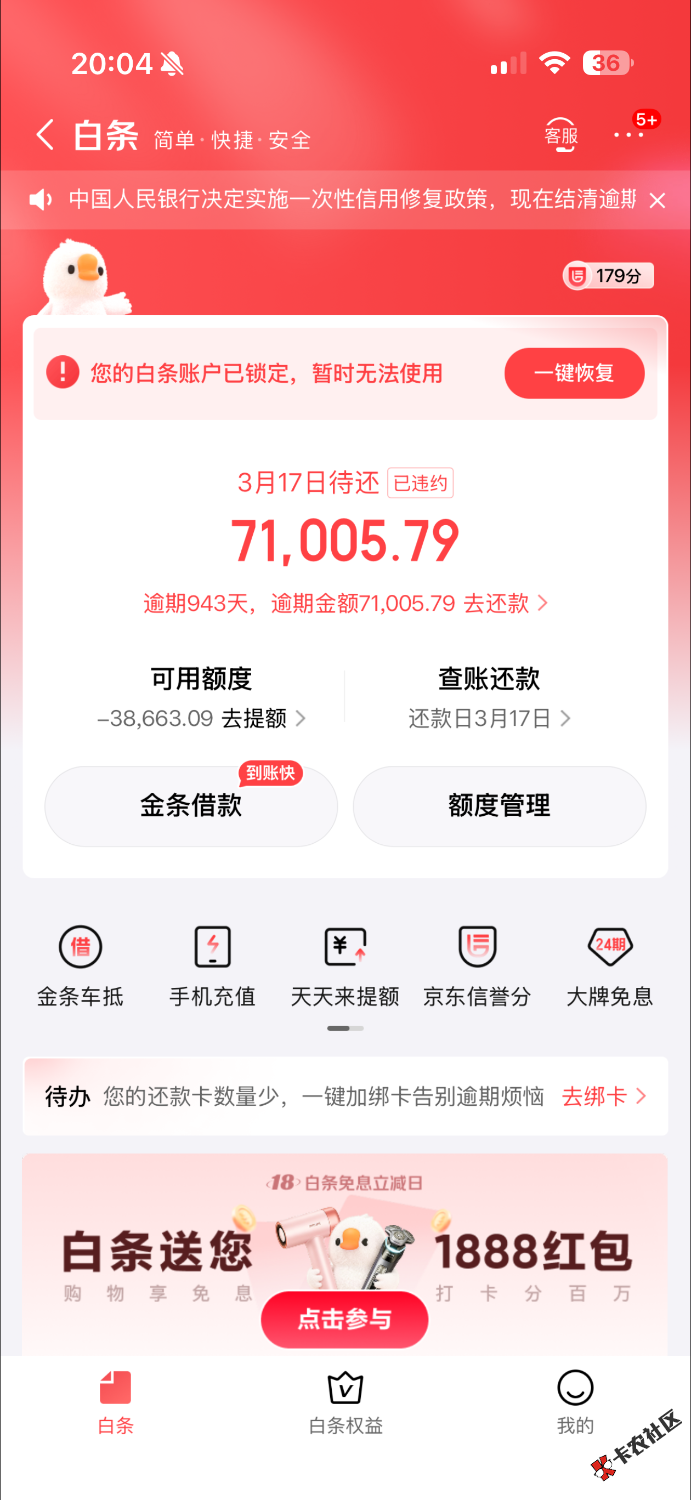
Task: Open 天天来提额 shortcut
Action: click(345, 966)
